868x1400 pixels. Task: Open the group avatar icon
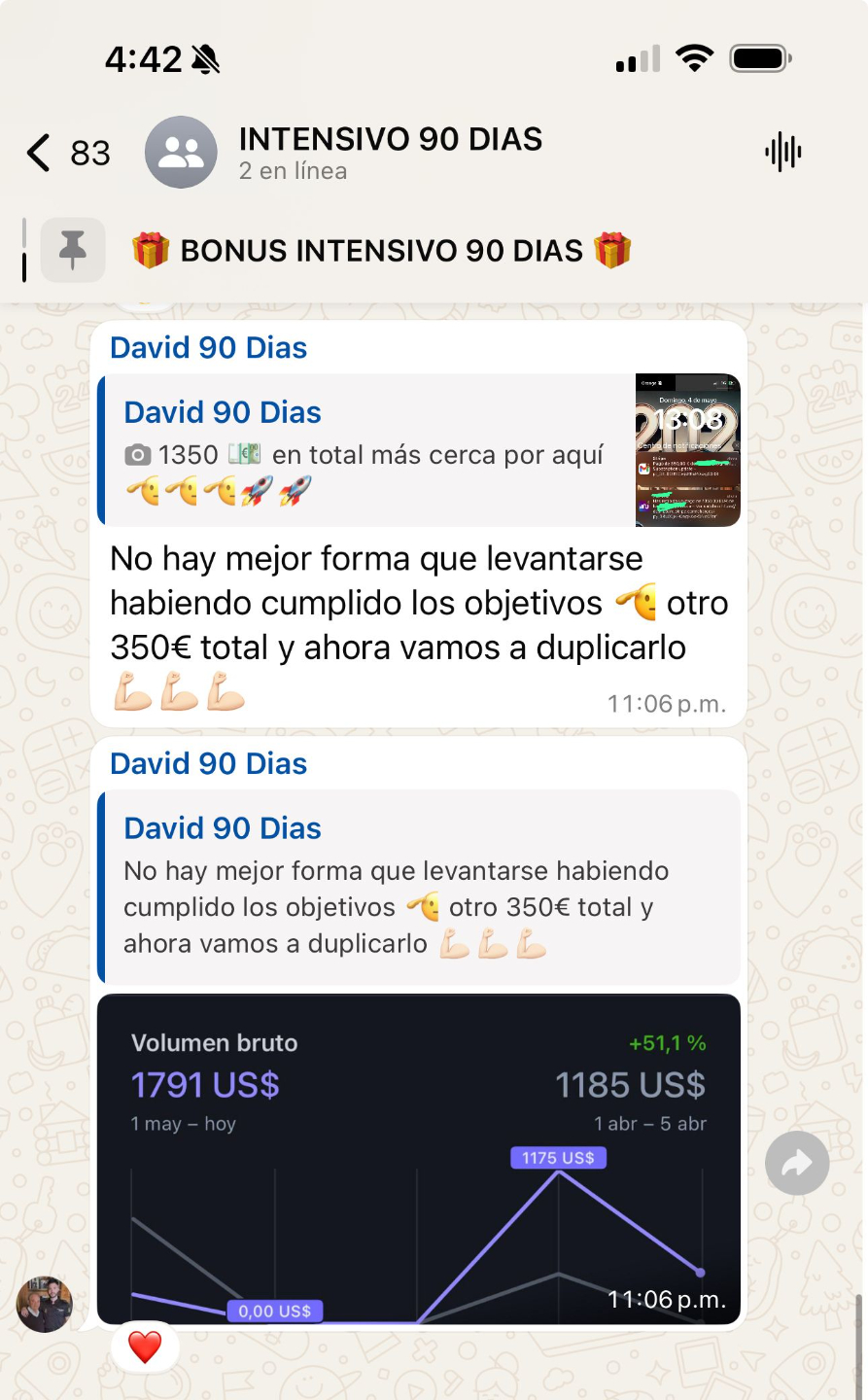181,152
